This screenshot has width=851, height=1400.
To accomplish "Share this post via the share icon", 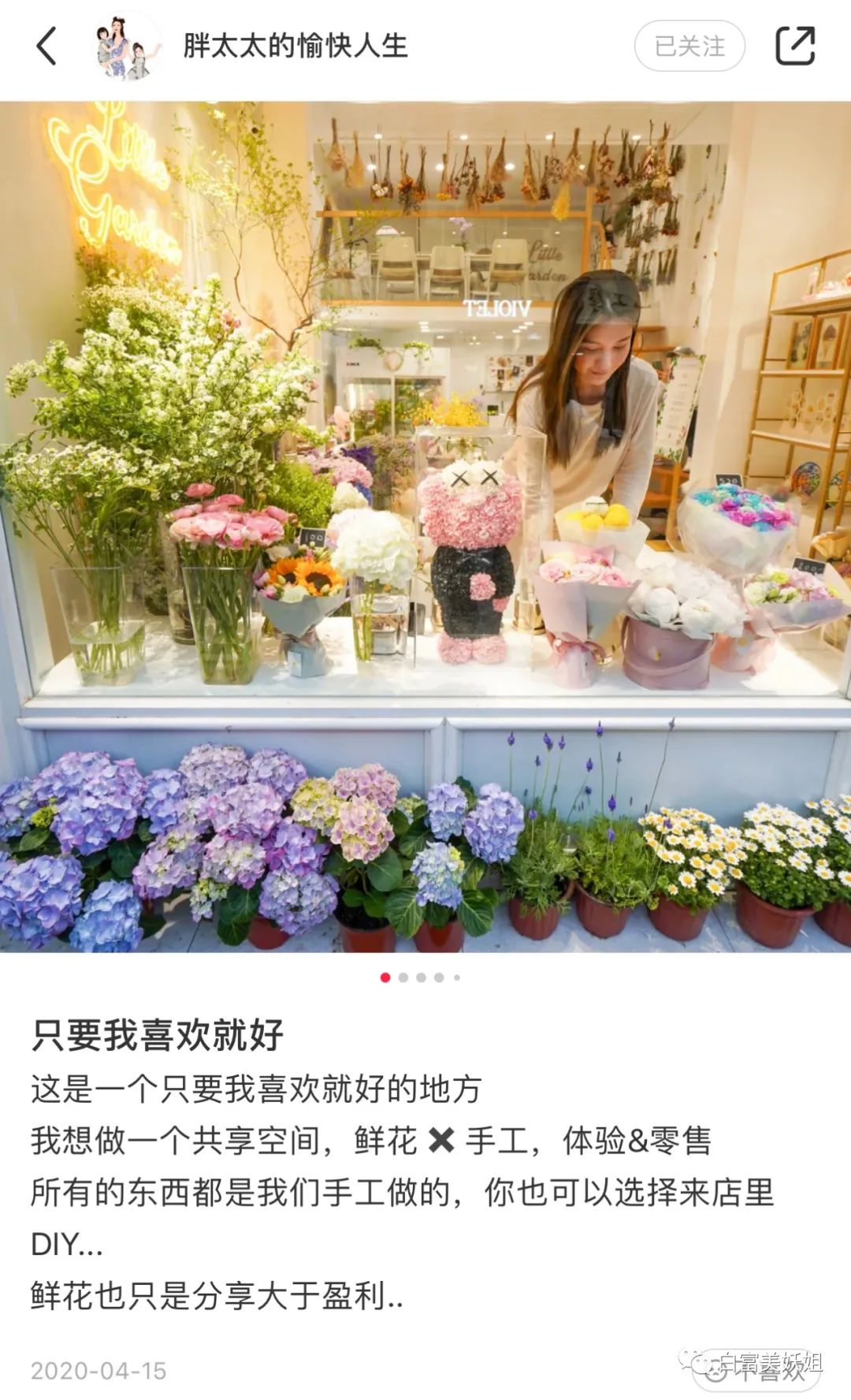I will coord(794,46).
